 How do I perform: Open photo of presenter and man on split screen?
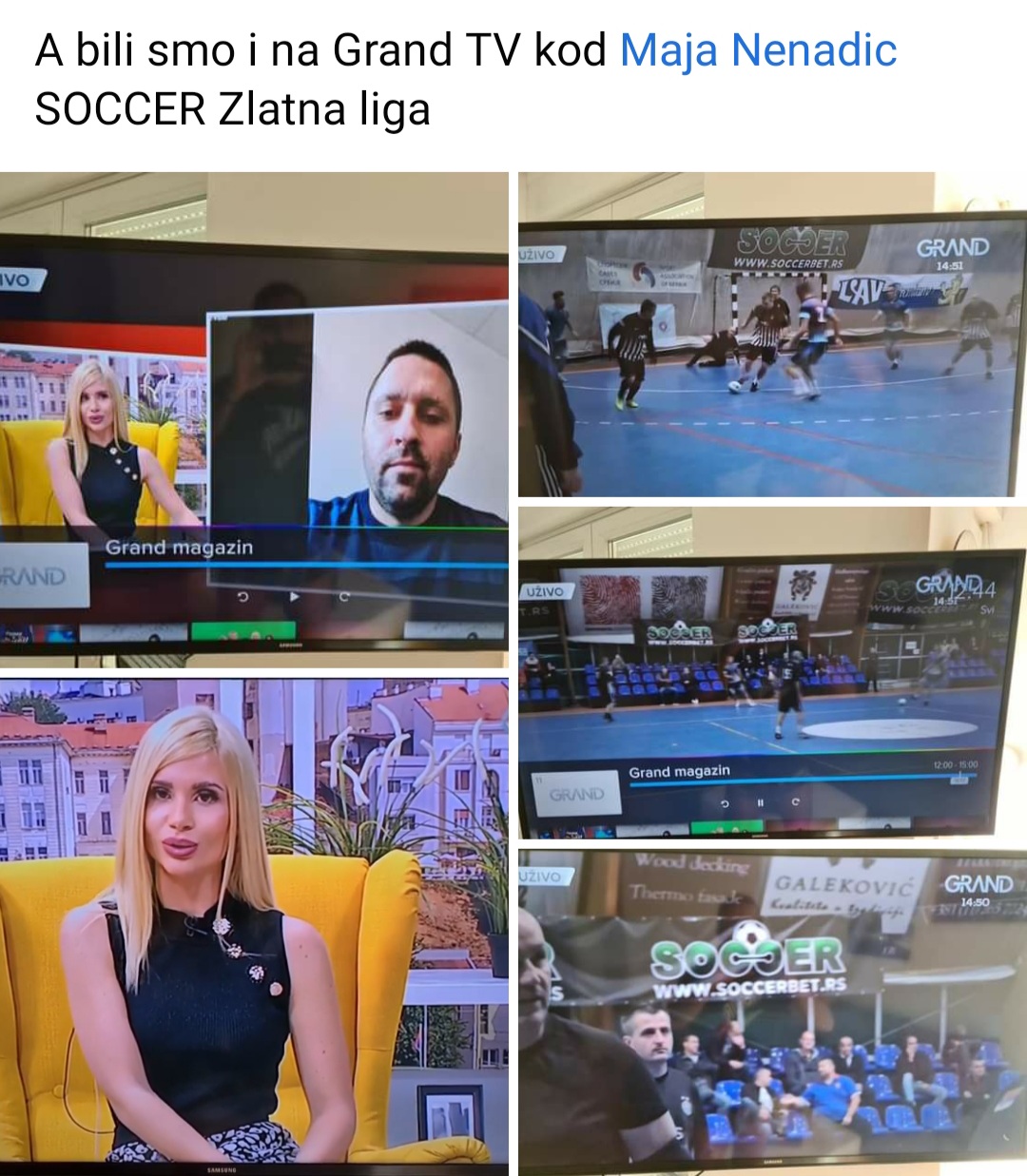coord(254,418)
